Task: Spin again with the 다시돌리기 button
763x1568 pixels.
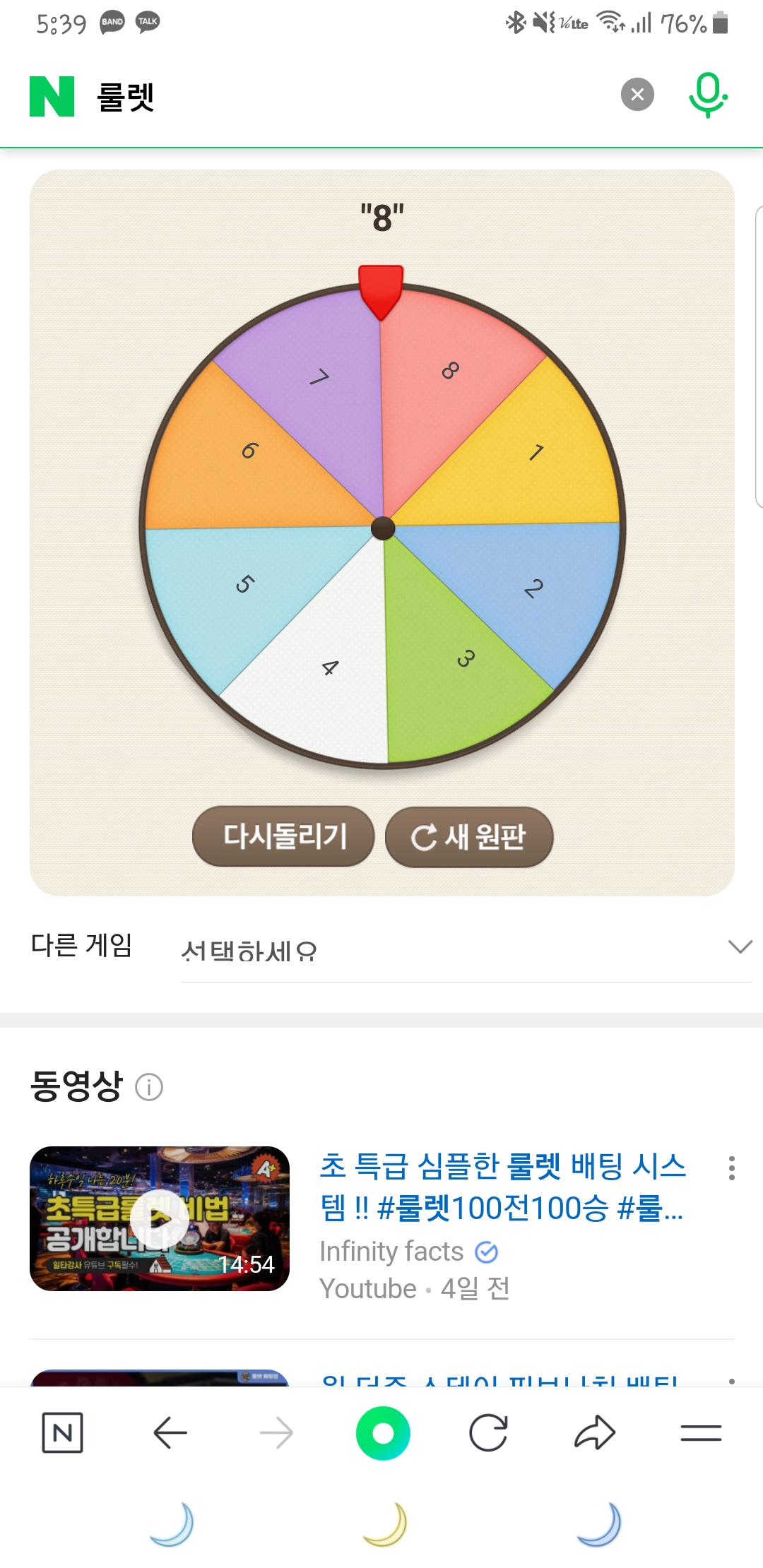Action: 283,836
